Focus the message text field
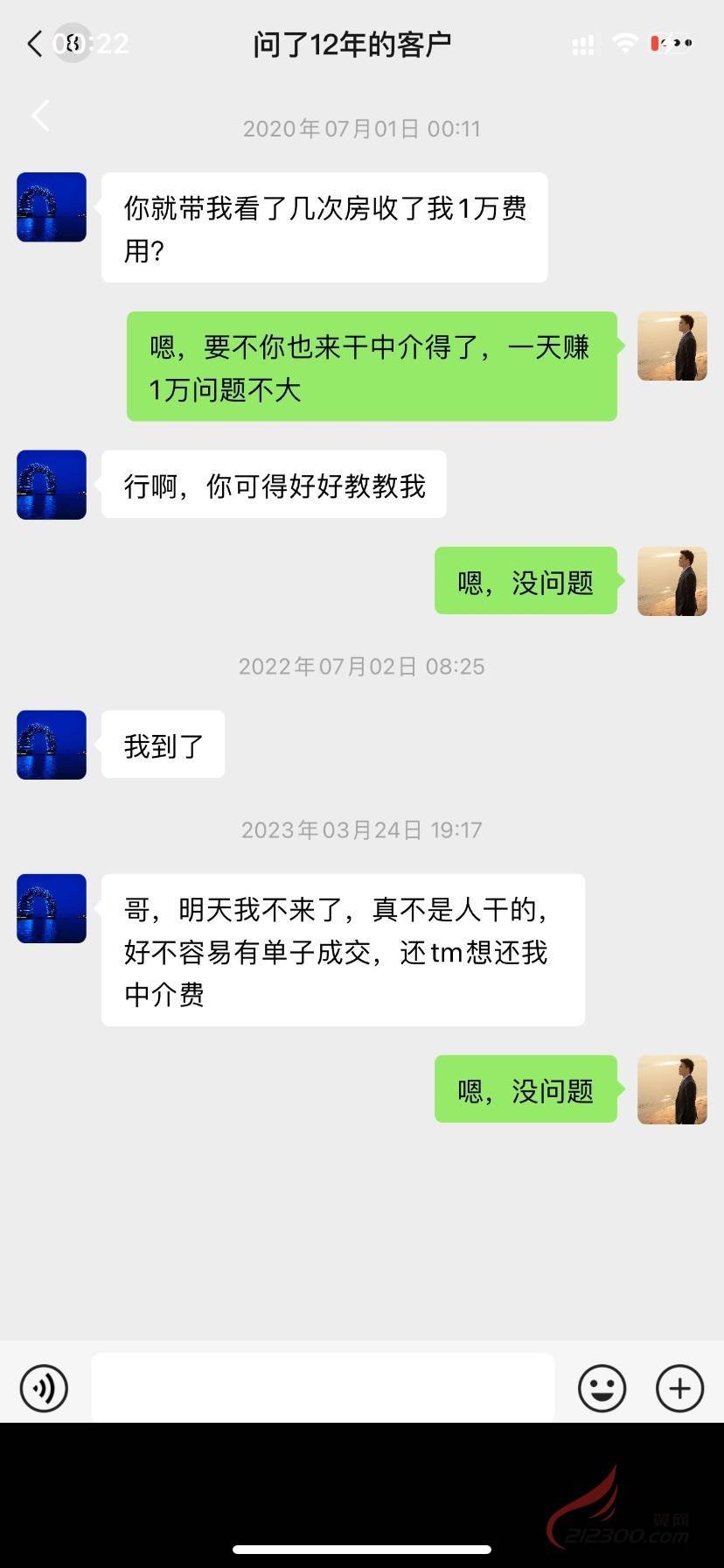 [323, 1388]
